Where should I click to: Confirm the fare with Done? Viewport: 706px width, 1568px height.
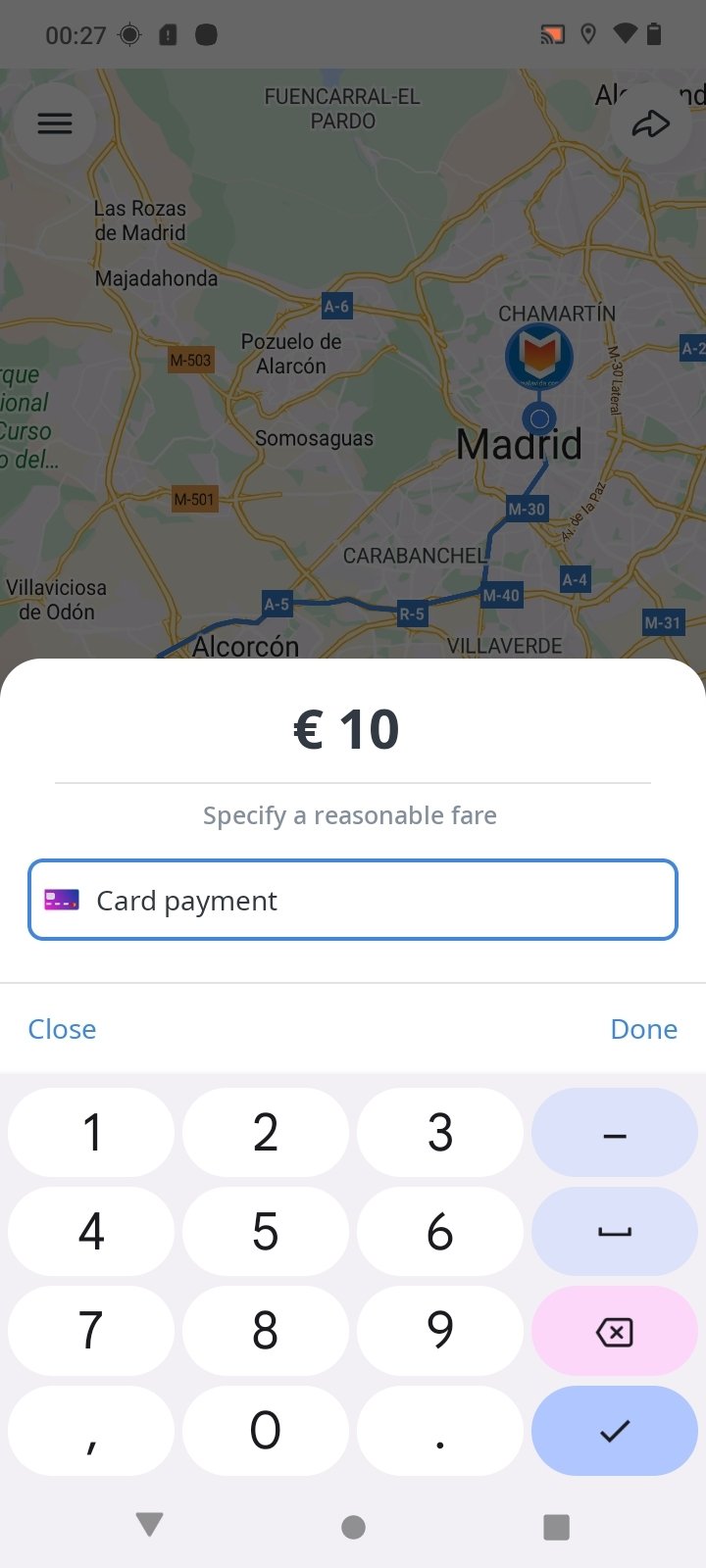coord(643,1029)
